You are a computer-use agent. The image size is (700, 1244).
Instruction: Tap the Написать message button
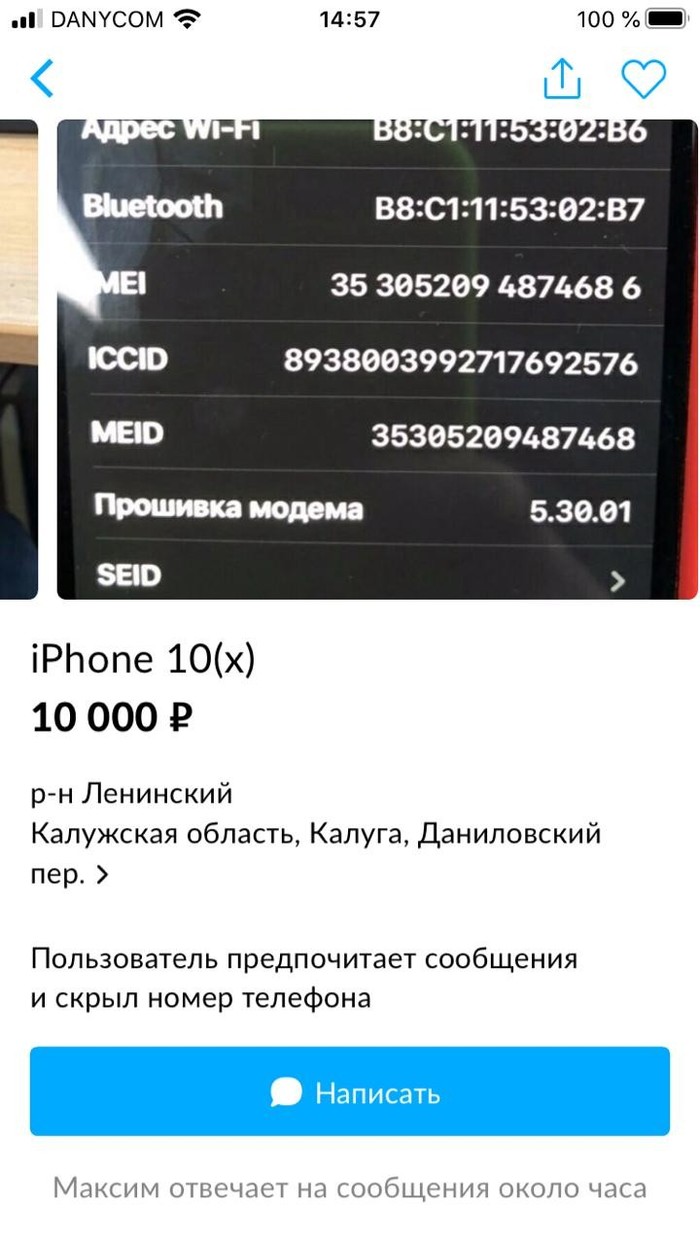coord(350,1092)
